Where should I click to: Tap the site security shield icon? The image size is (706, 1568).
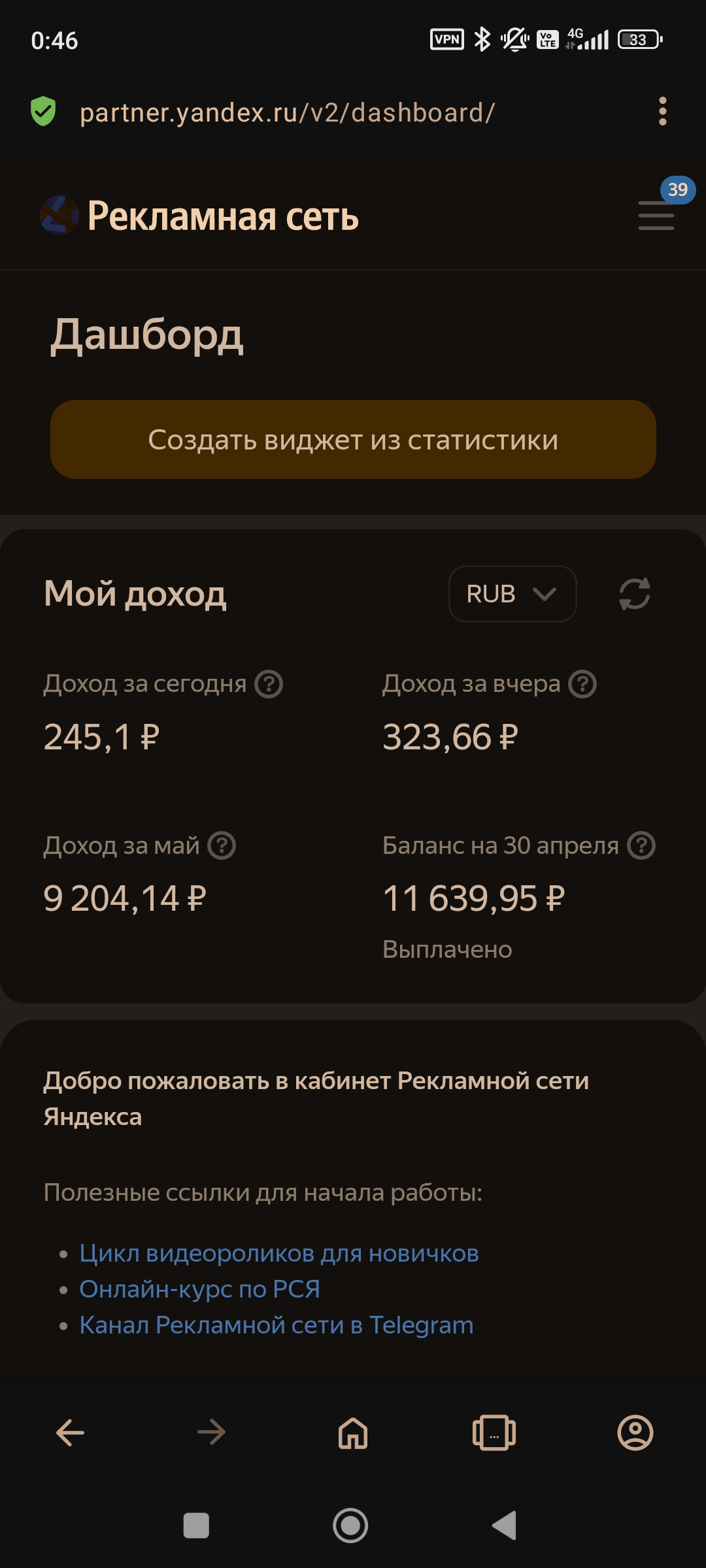click(x=43, y=111)
